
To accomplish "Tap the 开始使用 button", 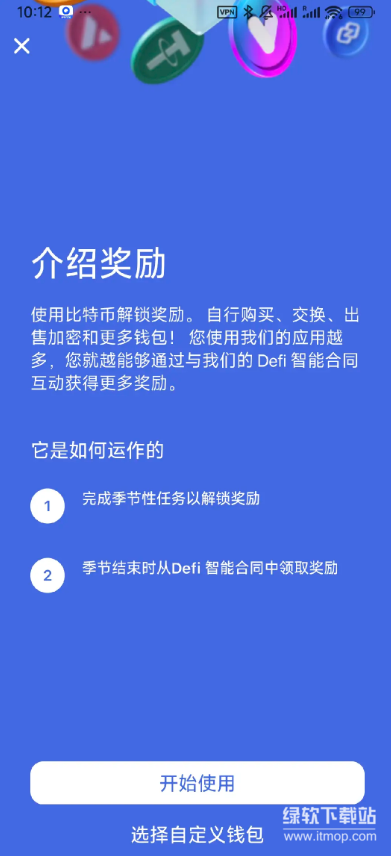I will tap(197, 783).
